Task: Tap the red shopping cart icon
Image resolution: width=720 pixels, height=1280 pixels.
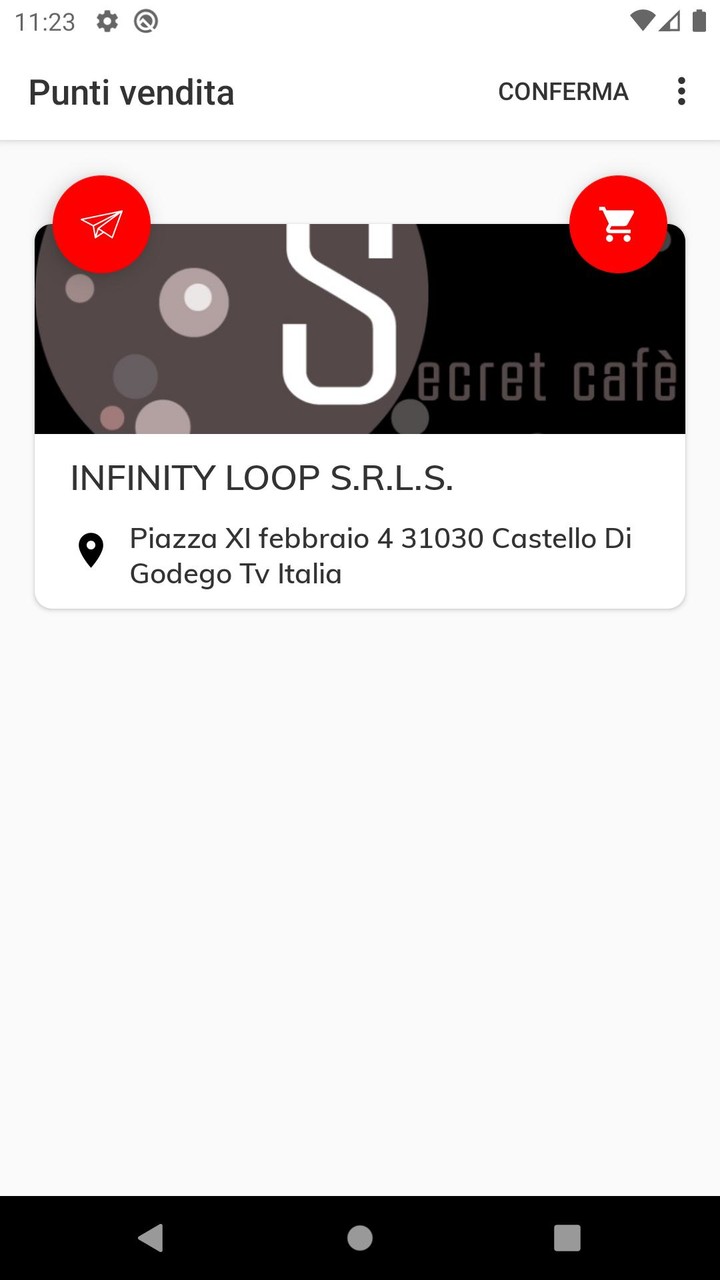Action: pyautogui.click(x=618, y=223)
